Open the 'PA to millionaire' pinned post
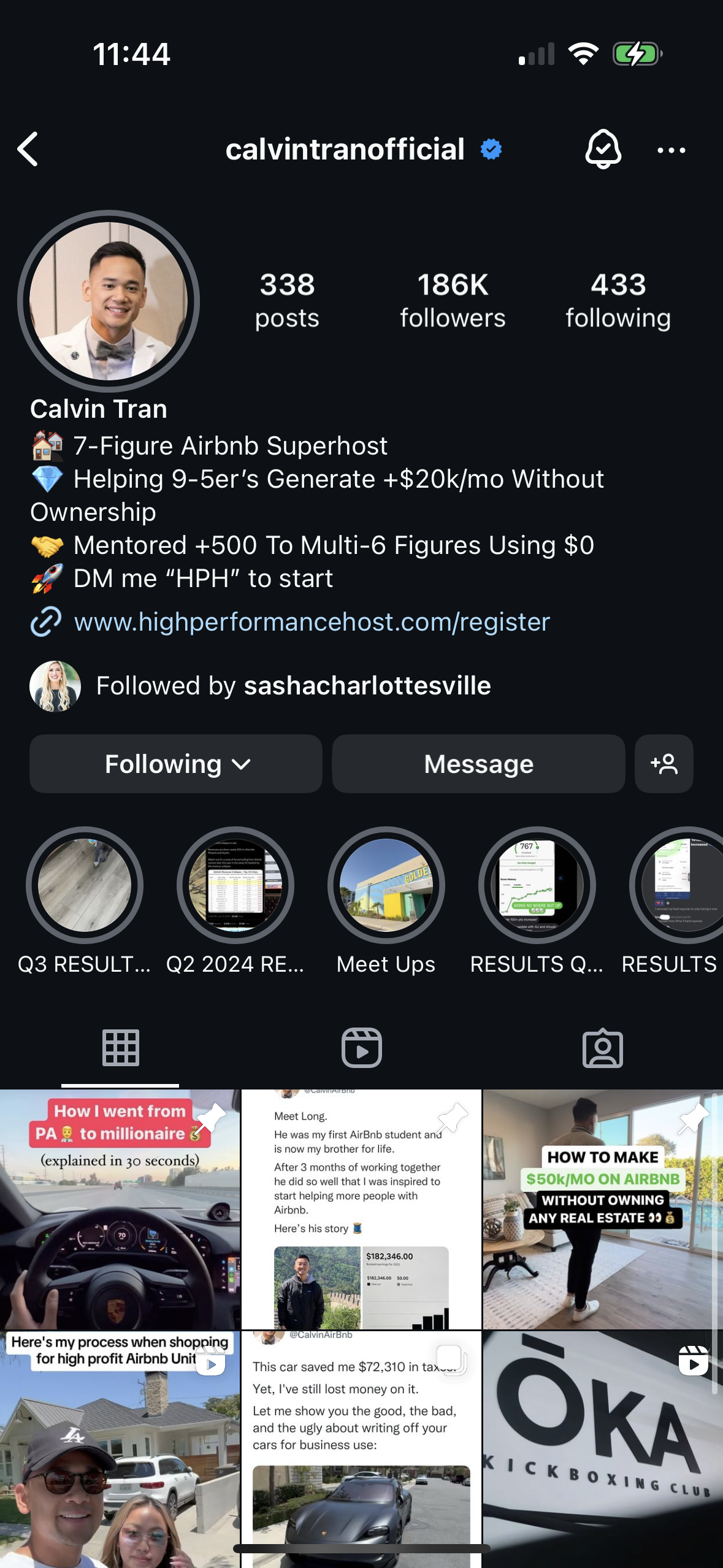Screen dimensions: 723x1568 [120, 1209]
